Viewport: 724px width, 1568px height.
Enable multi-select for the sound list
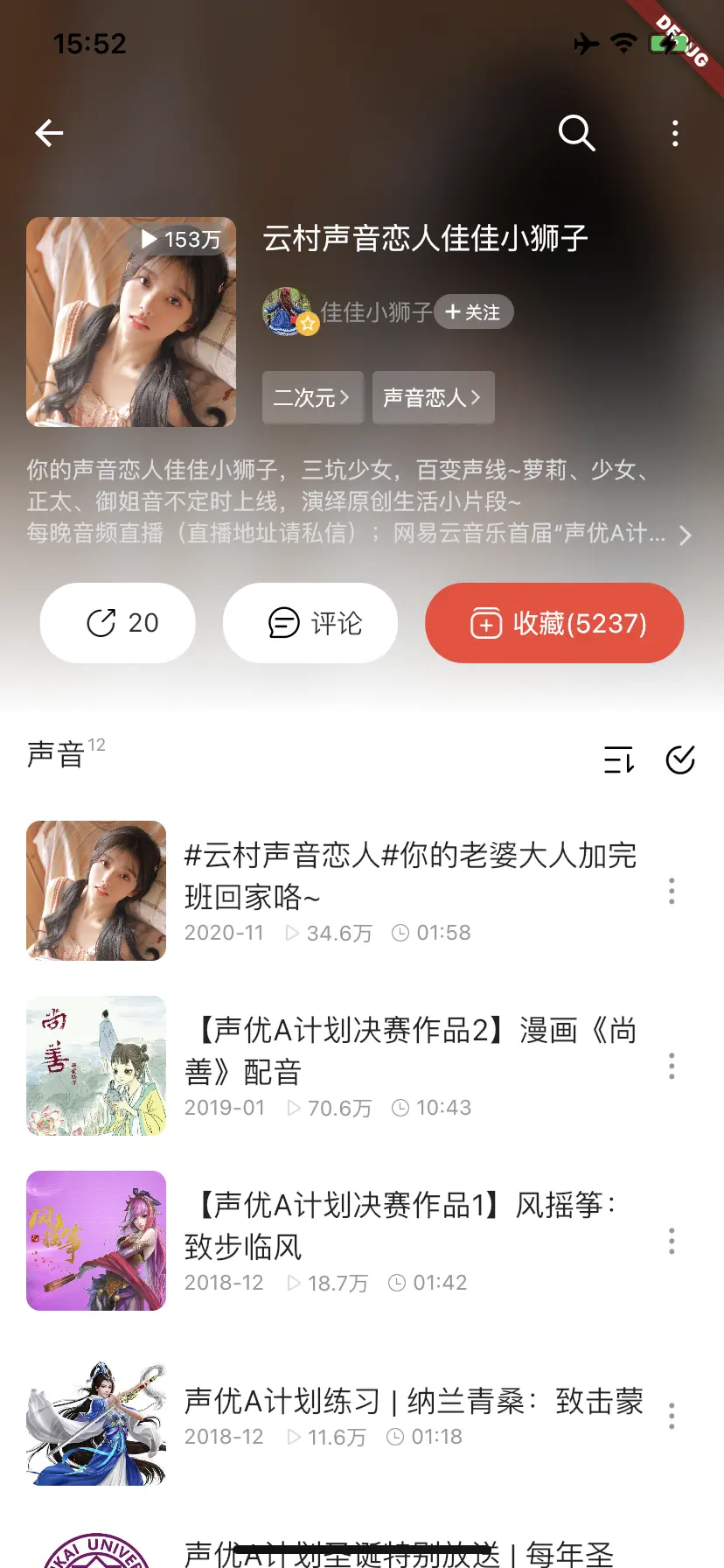pos(679,759)
